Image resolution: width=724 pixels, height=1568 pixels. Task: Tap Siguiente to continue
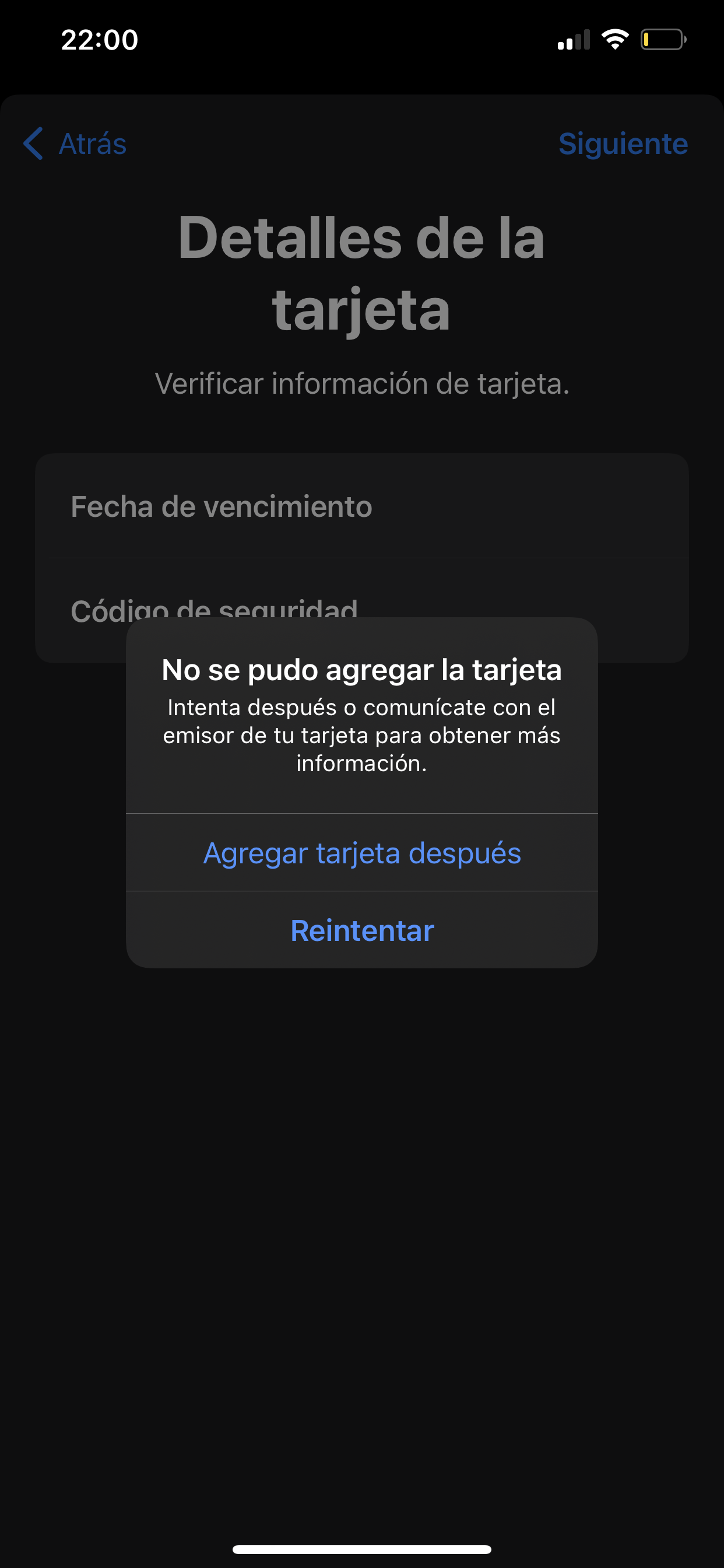623,143
